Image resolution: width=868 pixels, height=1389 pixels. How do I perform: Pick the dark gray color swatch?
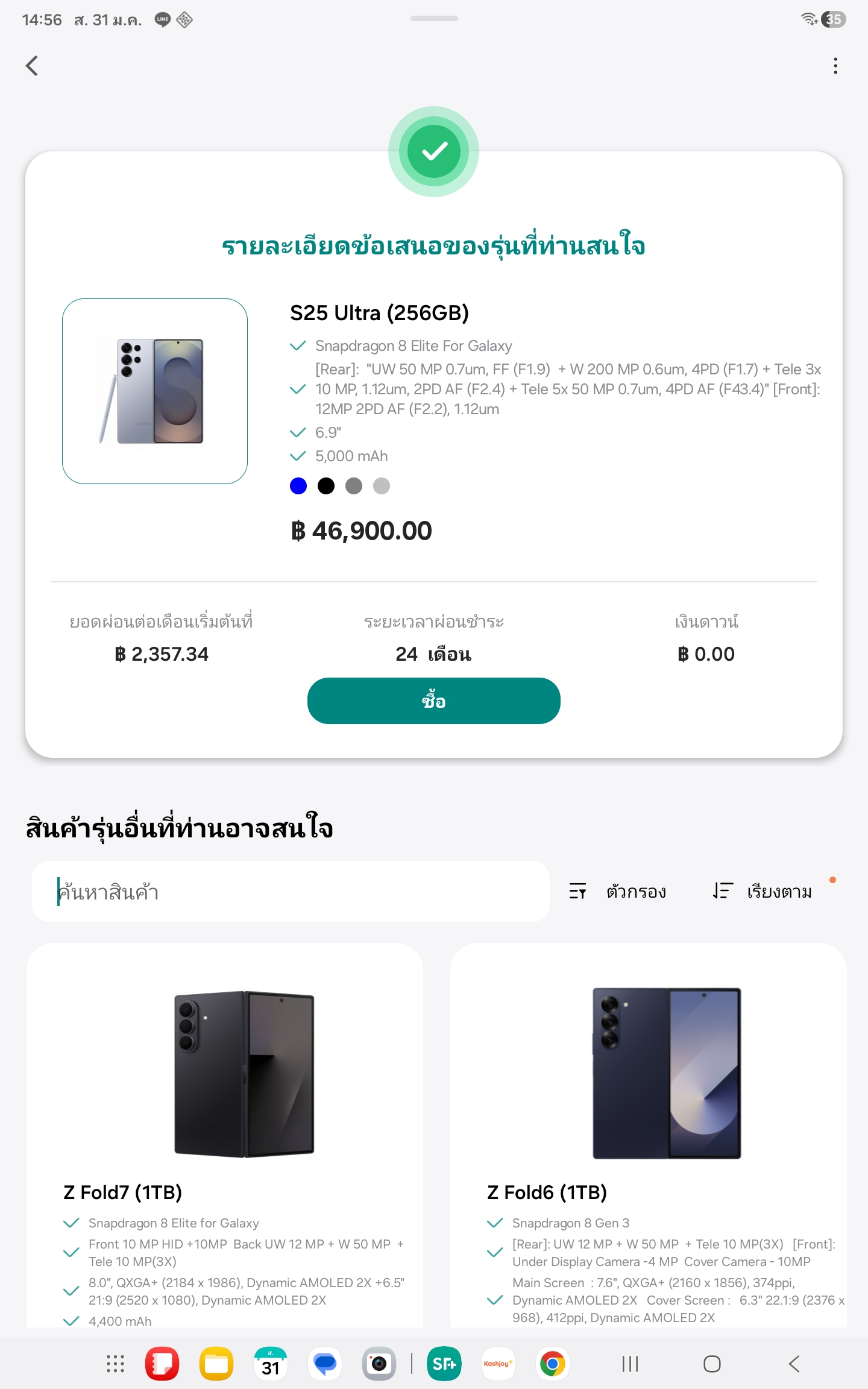tap(354, 486)
